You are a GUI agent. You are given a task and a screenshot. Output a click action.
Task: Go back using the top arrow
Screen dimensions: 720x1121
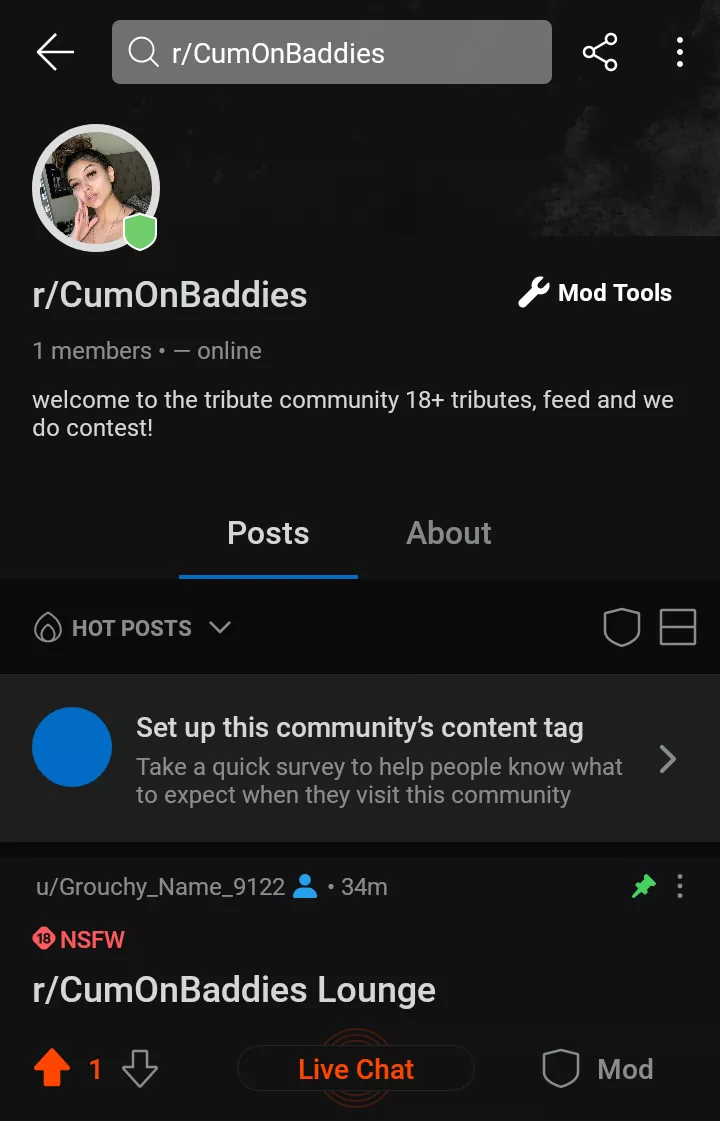coord(55,52)
